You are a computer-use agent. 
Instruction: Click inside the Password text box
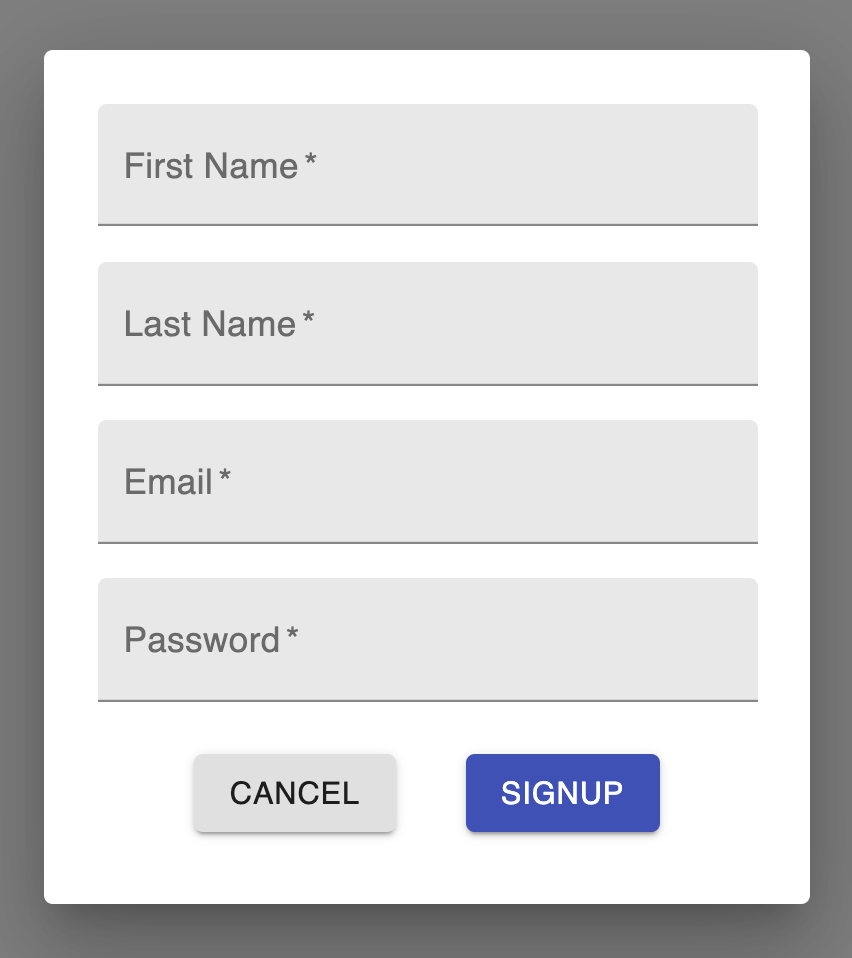427,639
